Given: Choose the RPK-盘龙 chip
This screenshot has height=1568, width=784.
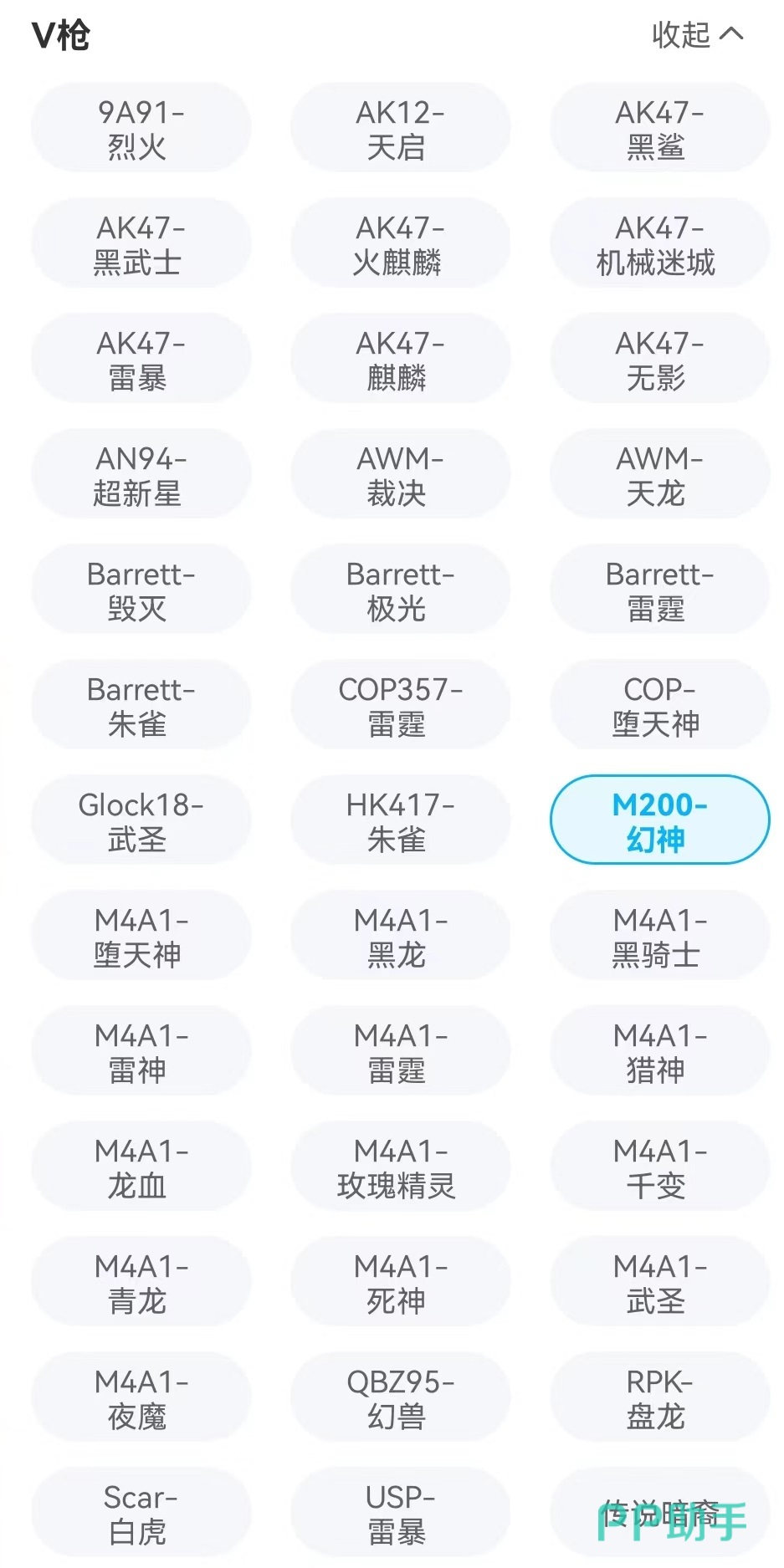Looking at the screenshot, I should pyautogui.click(x=659, y=1398).
